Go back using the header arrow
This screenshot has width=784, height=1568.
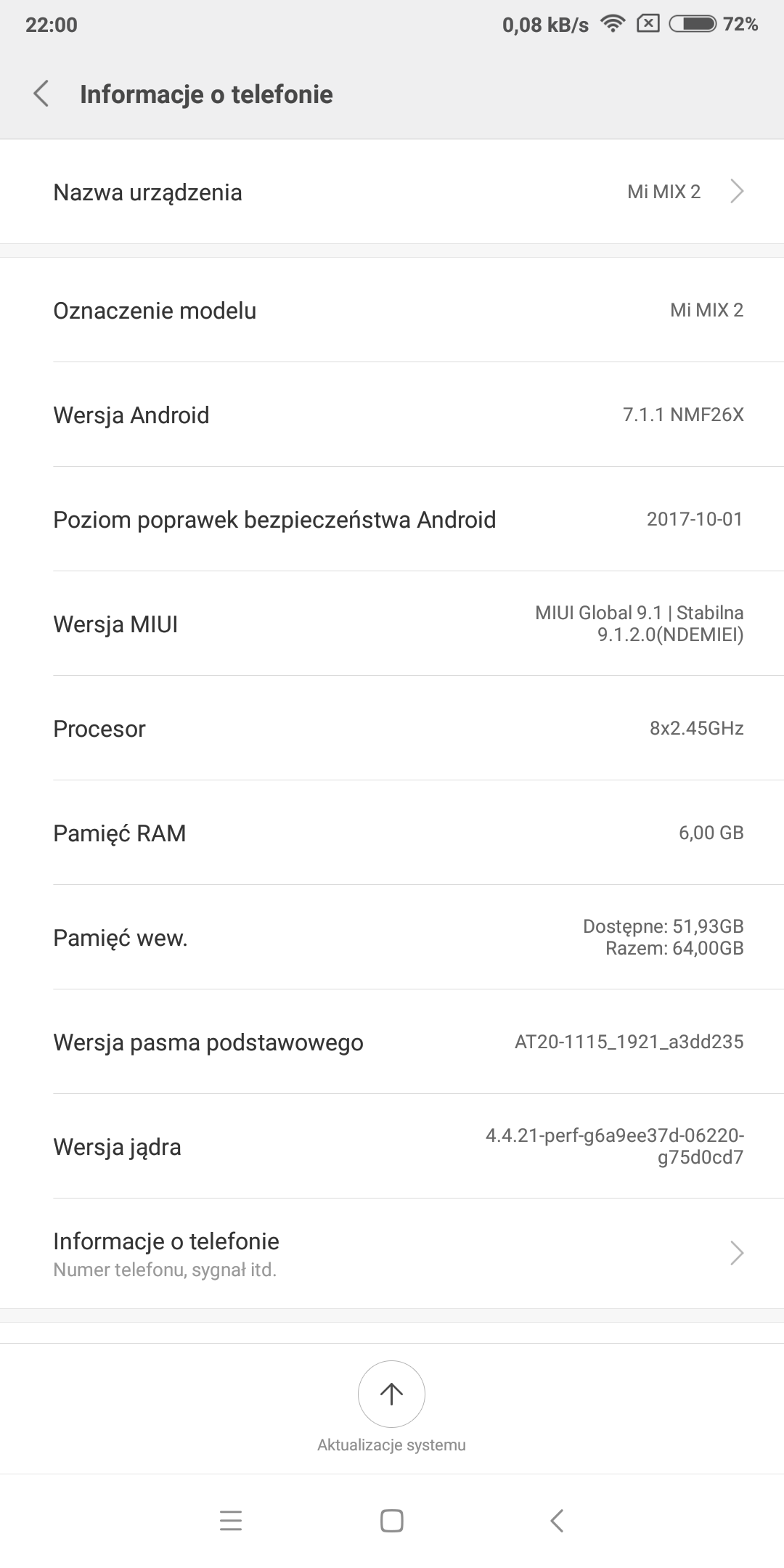pyautogui.click(x=41, y=94)
